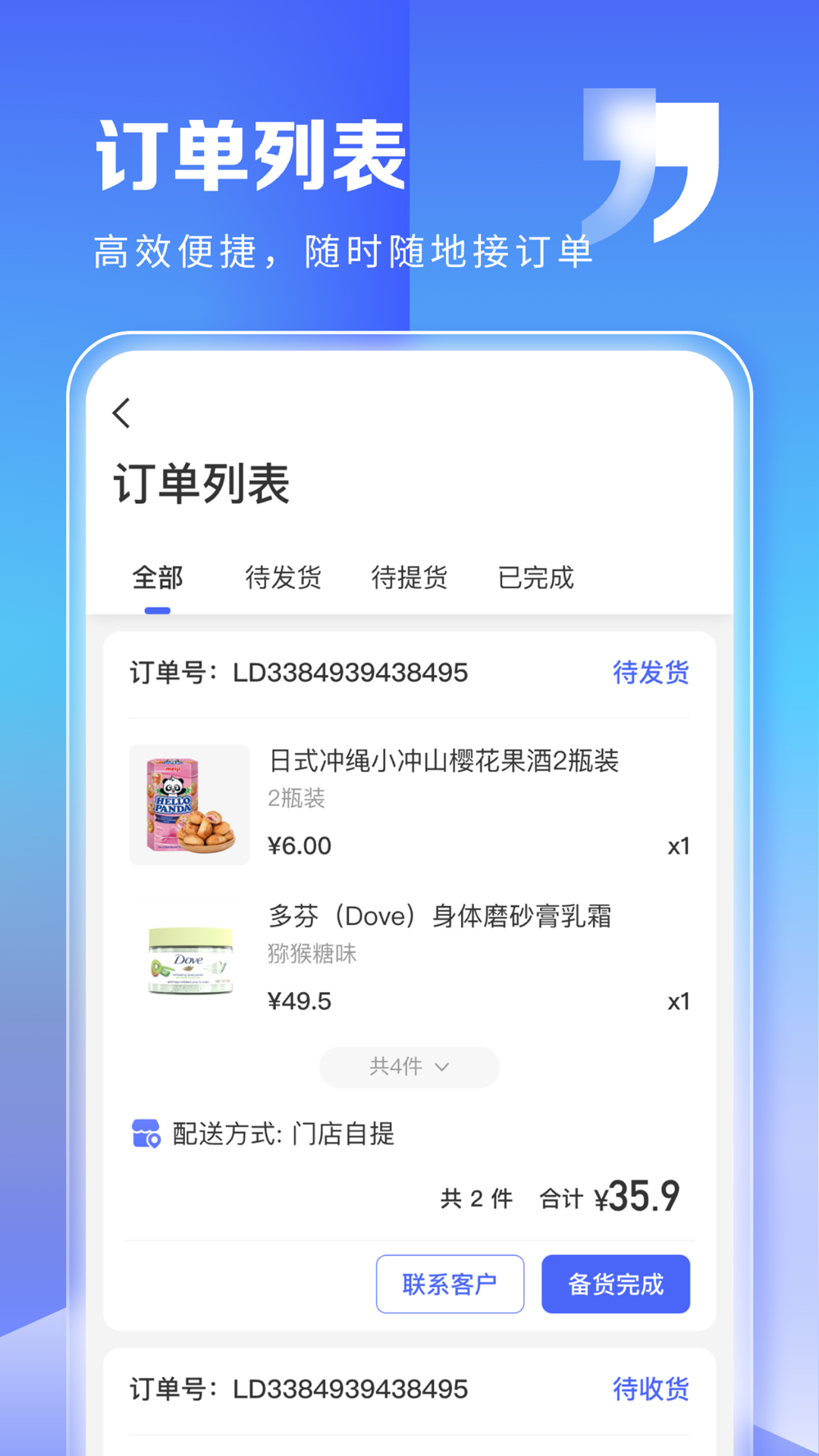Tap the 待发货 status label

pyautogui.click(x=651, y=673)
